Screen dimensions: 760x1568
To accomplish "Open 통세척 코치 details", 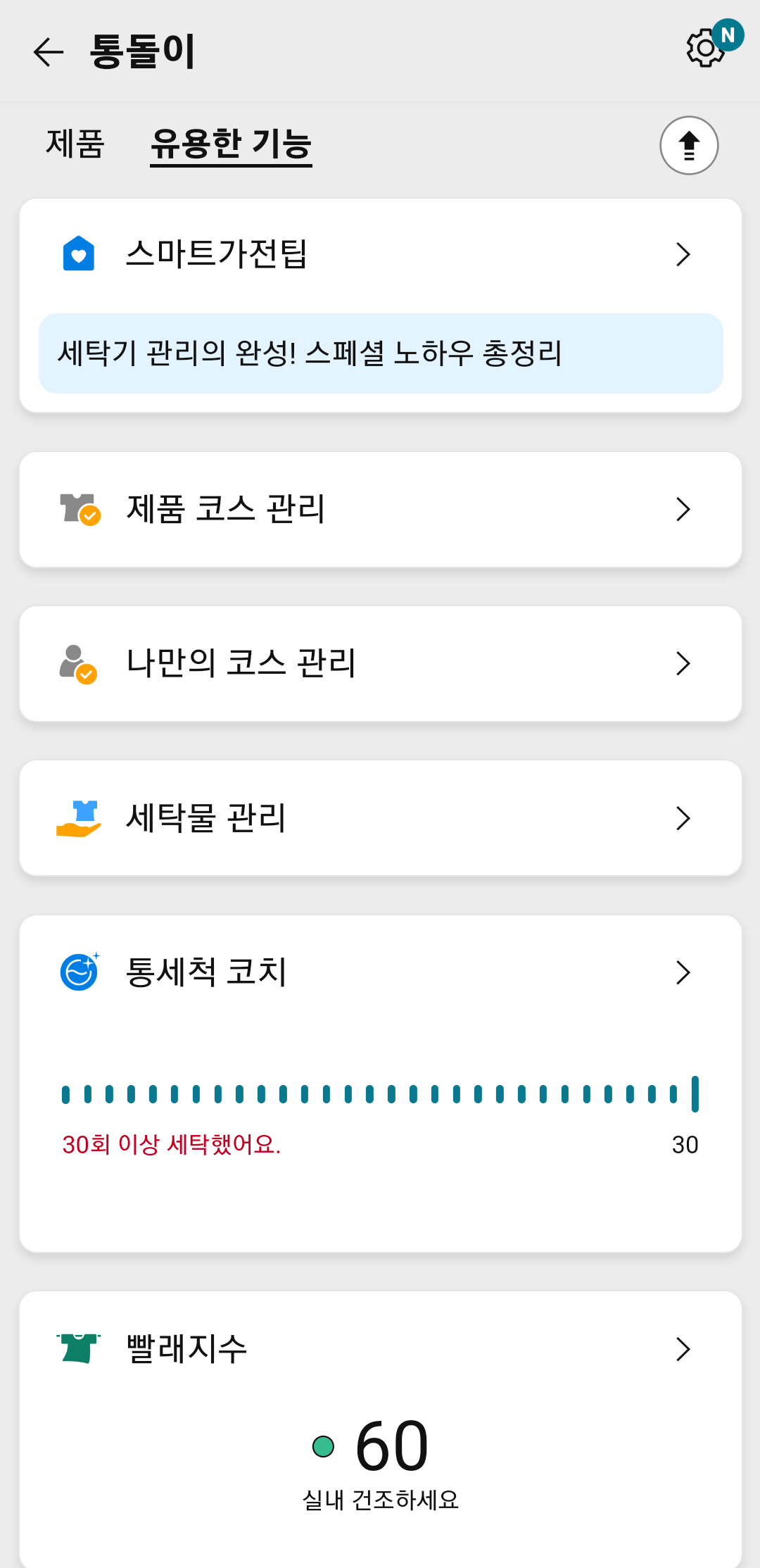I will point(380,972).
